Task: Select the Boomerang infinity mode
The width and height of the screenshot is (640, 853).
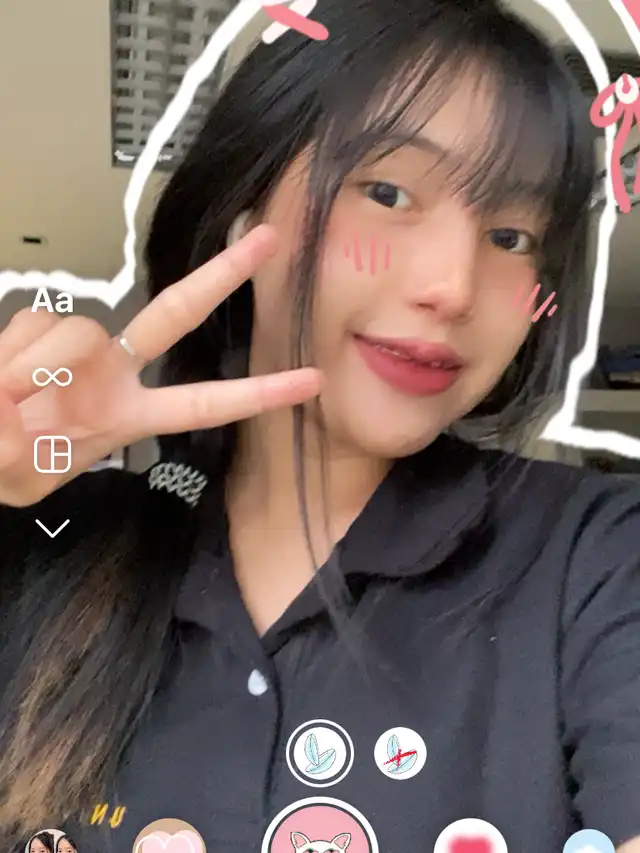Action: pos(52,377)
